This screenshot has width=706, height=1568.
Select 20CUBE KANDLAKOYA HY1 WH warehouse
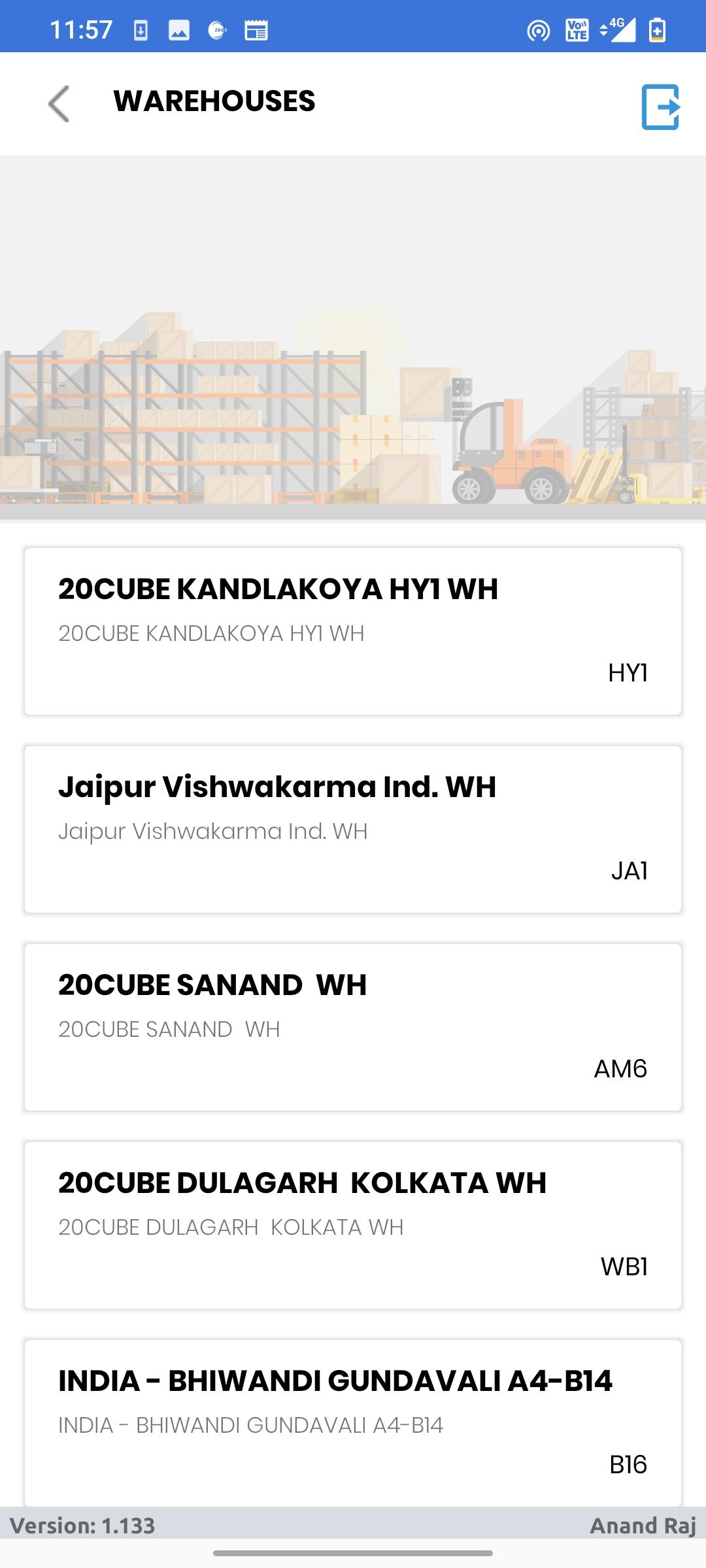point(353,631)
